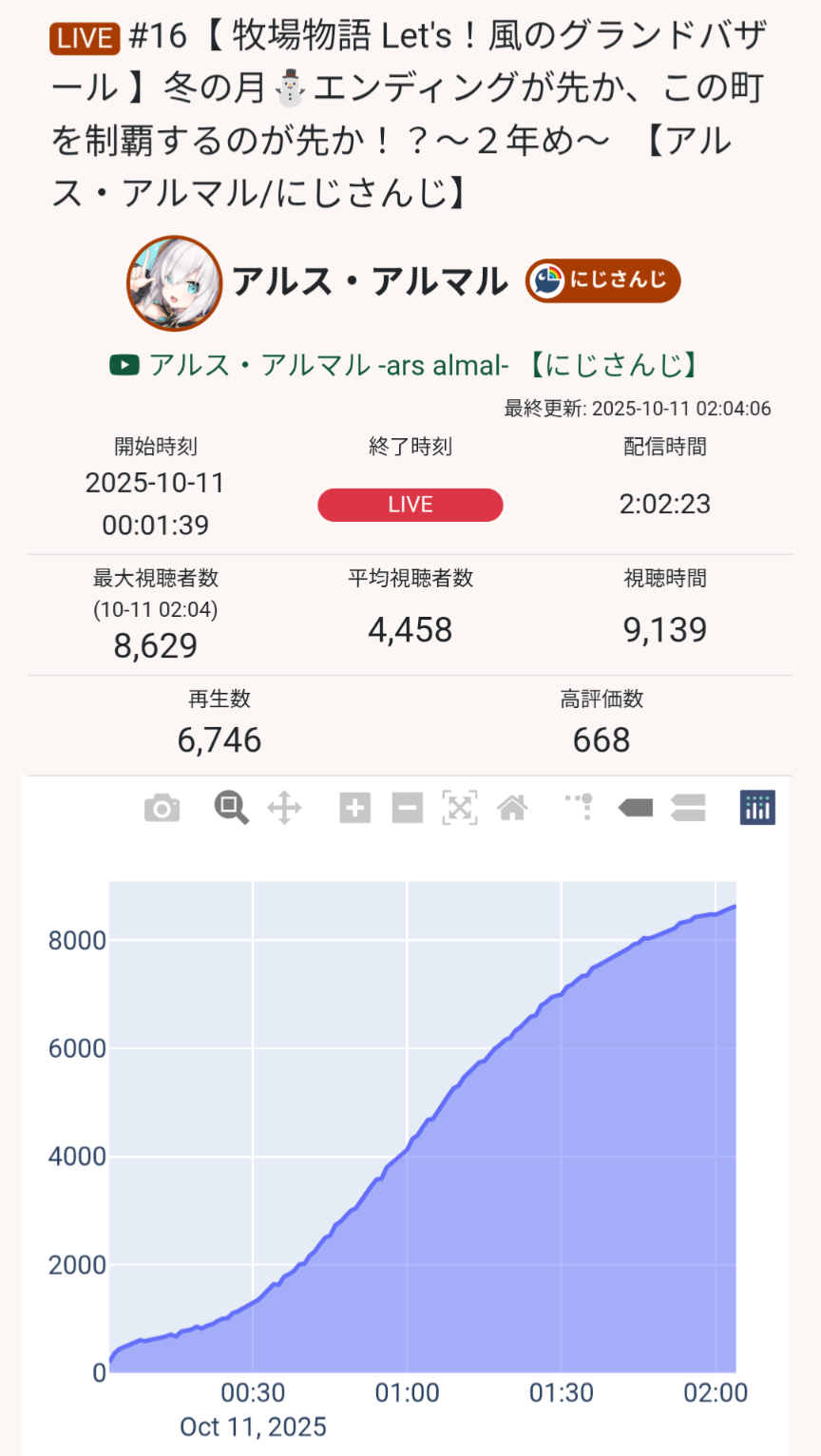
Task: Open アルス・アルマル's profile avatar
Action: point(174,282)
